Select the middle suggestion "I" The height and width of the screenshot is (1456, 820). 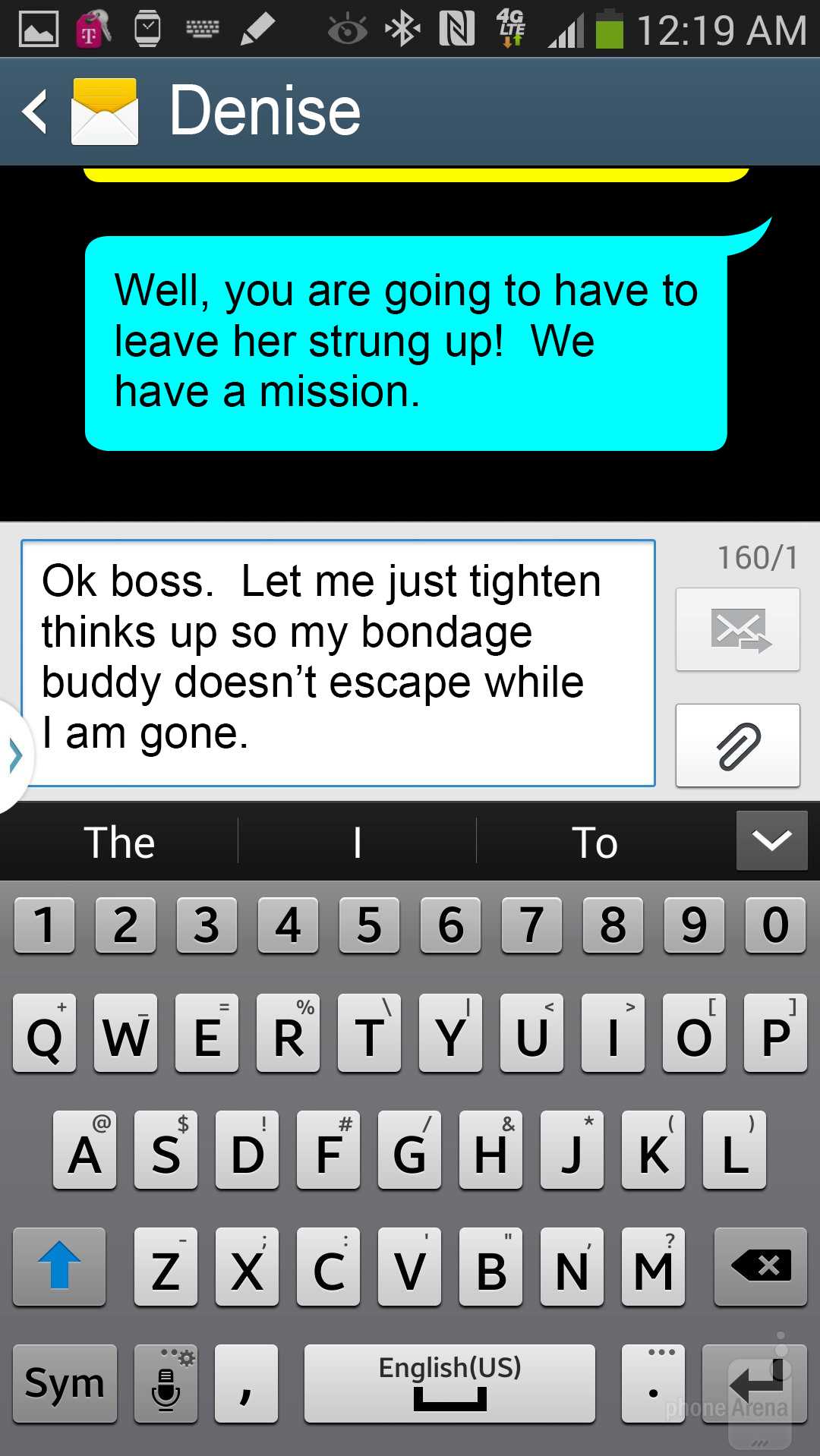pyautogui.click(x=357, y=843)
